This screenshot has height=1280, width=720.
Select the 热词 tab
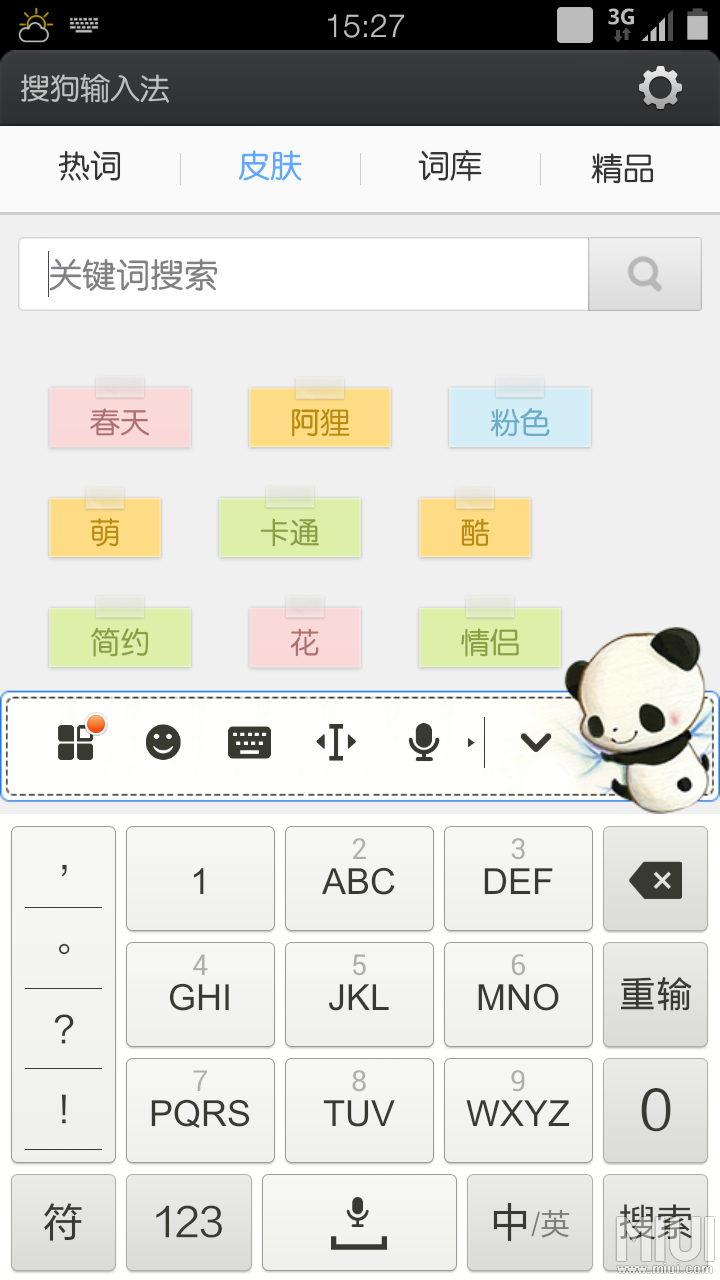(x=92, y=167)
